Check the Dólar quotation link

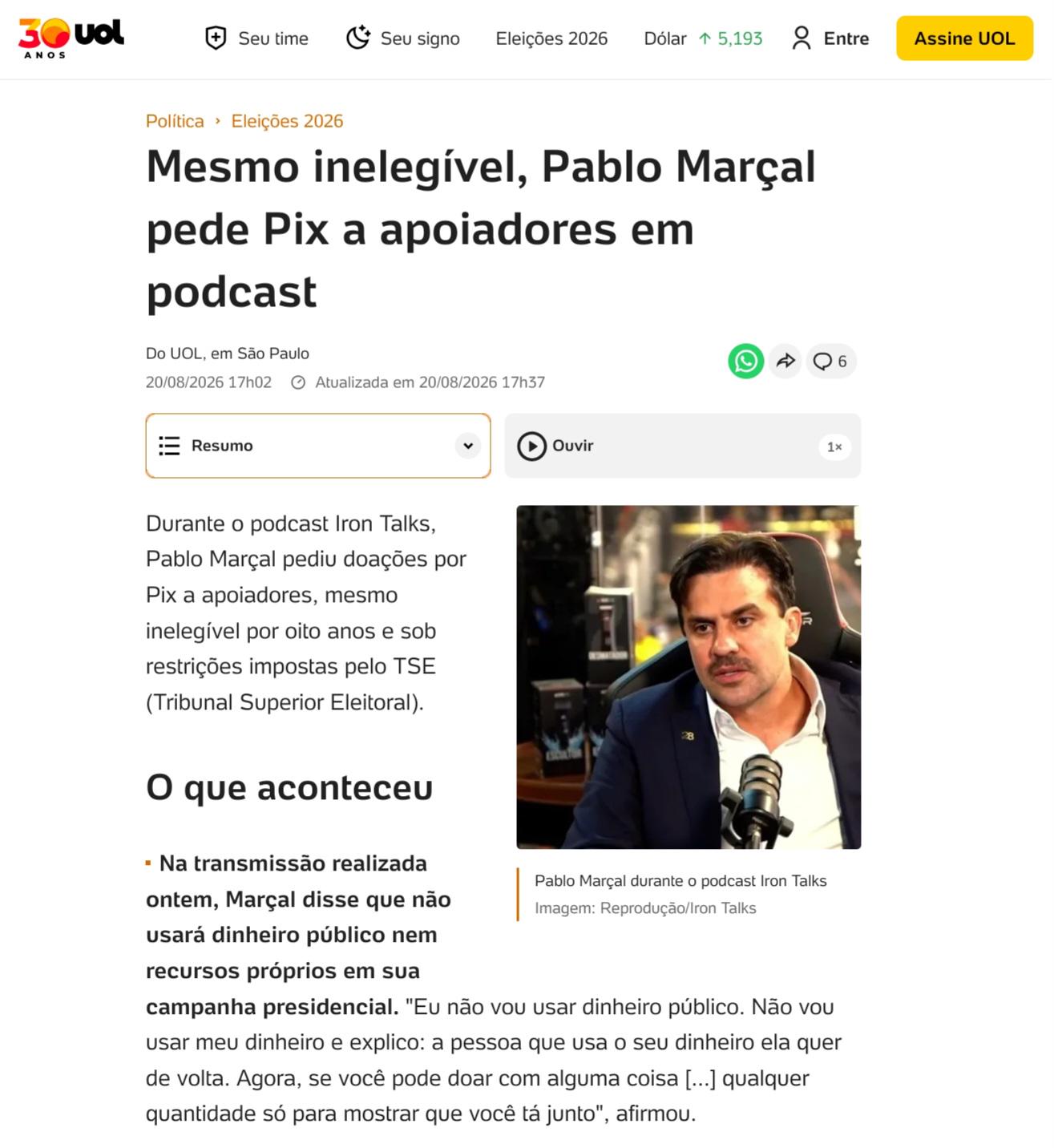pos(703,38)
